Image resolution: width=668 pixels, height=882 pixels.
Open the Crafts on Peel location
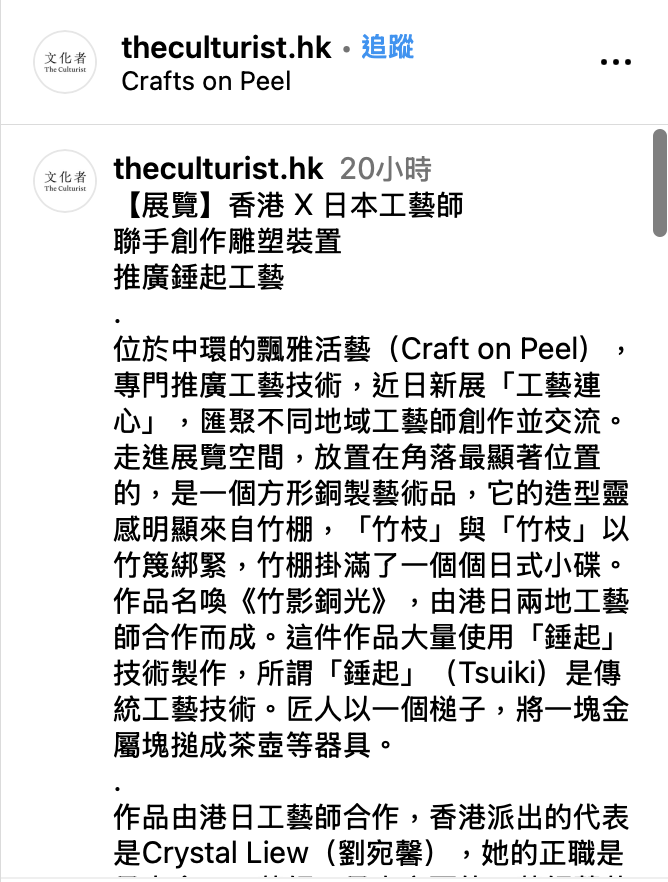206,81
